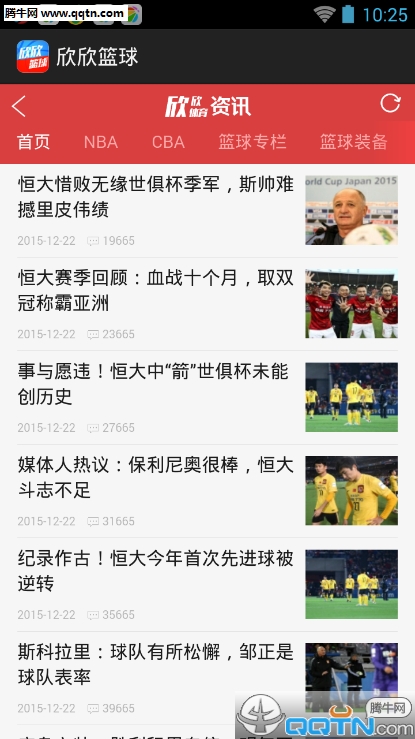
Task: Read 斯科拉里：球队有所松懈 article
Action: pyautogui.click(x=207, y=678)
